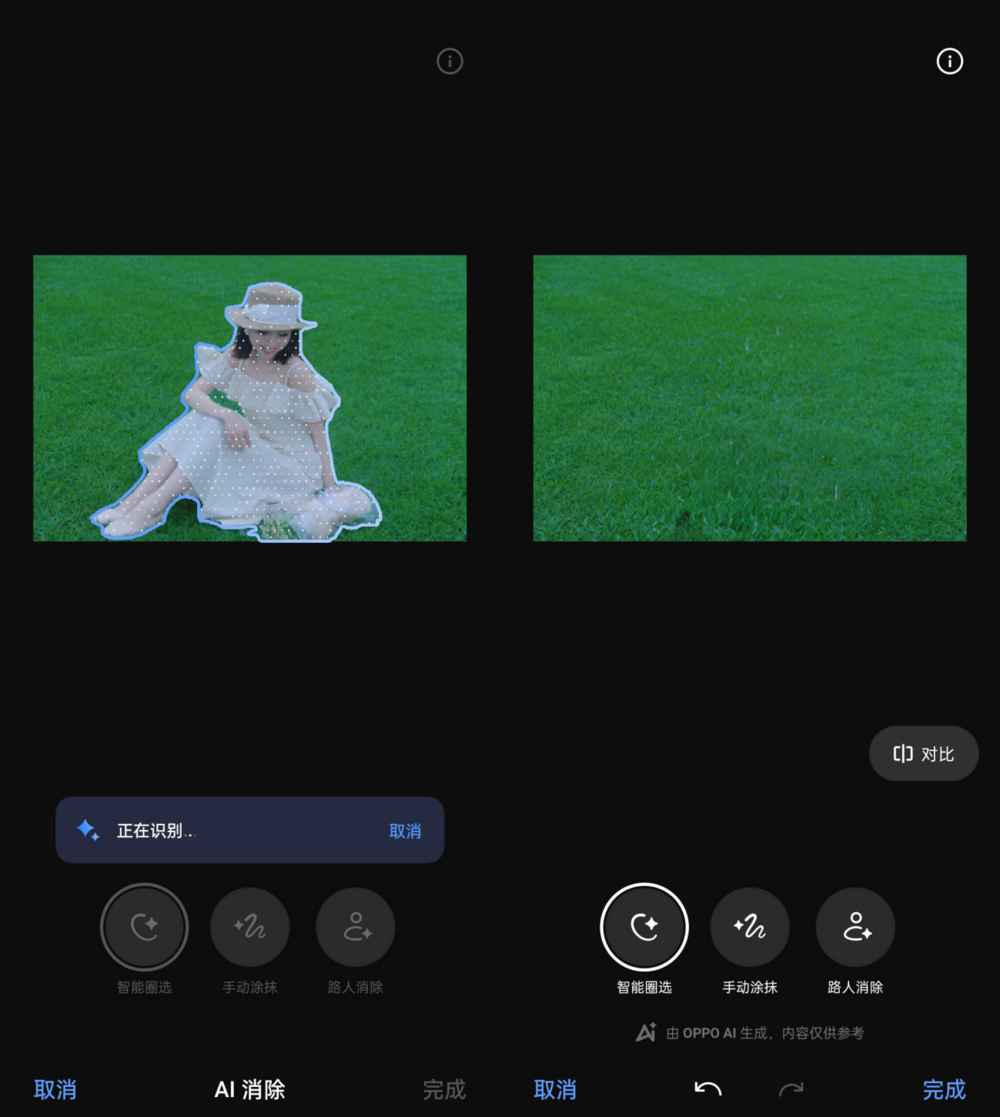This screenshot has height=1117, width=1000.
Task: Cancel the ongoing 正在识别 recognition
Action: click(405, 831)
